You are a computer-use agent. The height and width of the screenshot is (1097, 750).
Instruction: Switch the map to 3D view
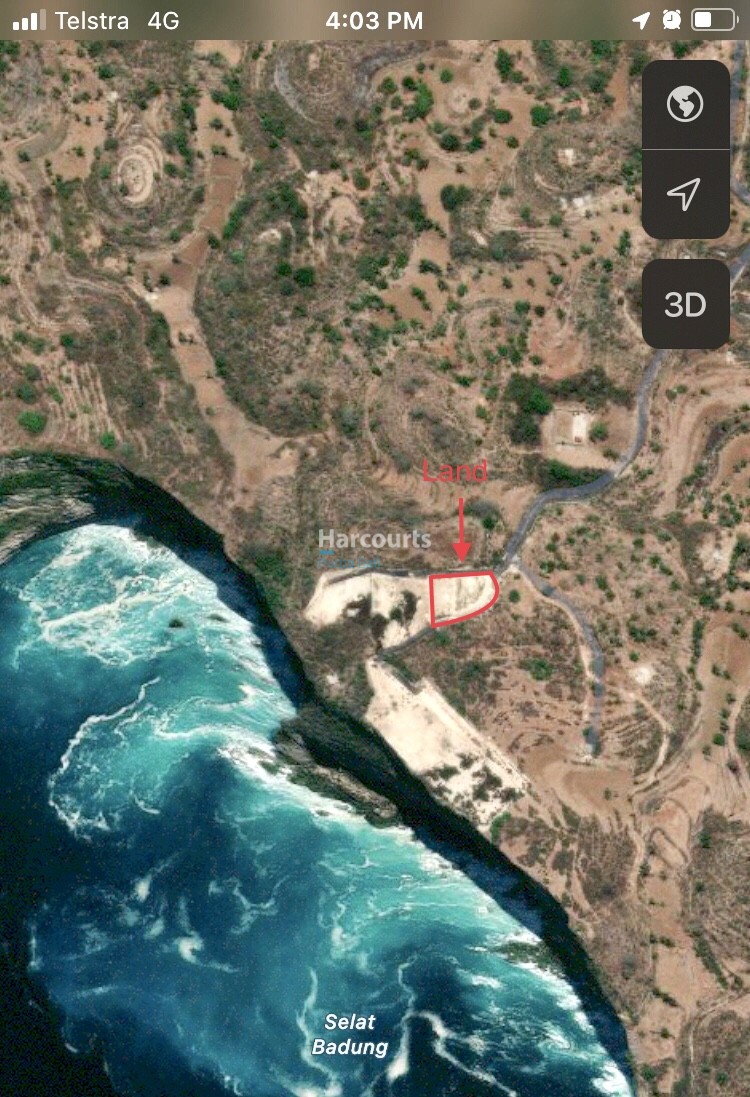(x=685, y=304)
